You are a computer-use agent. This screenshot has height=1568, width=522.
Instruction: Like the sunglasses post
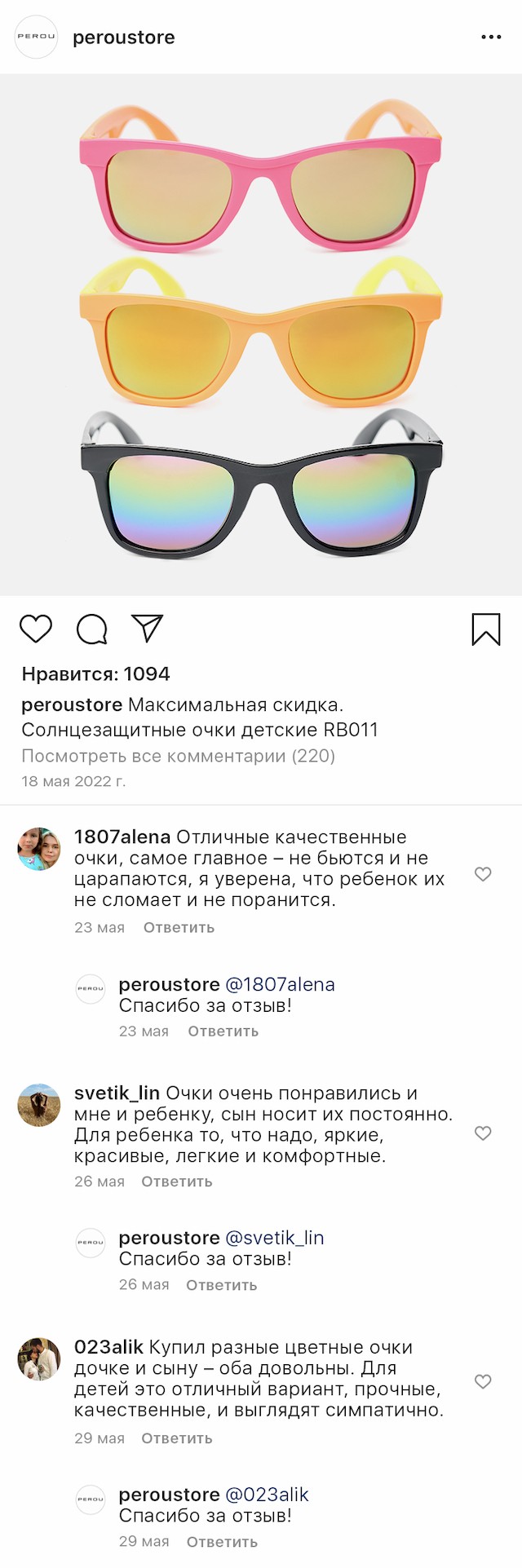coord(36,629)
